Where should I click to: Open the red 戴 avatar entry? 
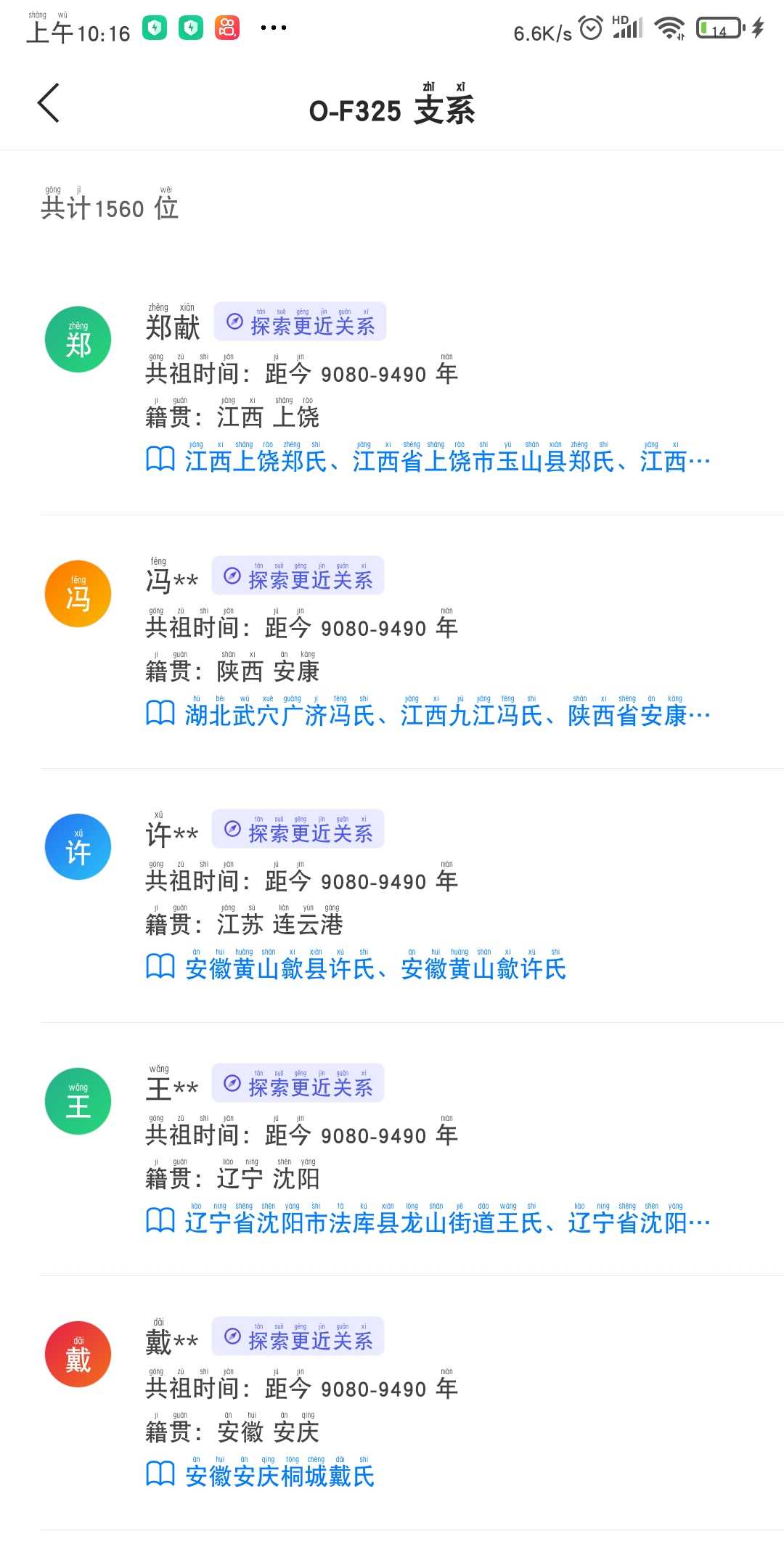(x=78, y=1355)
